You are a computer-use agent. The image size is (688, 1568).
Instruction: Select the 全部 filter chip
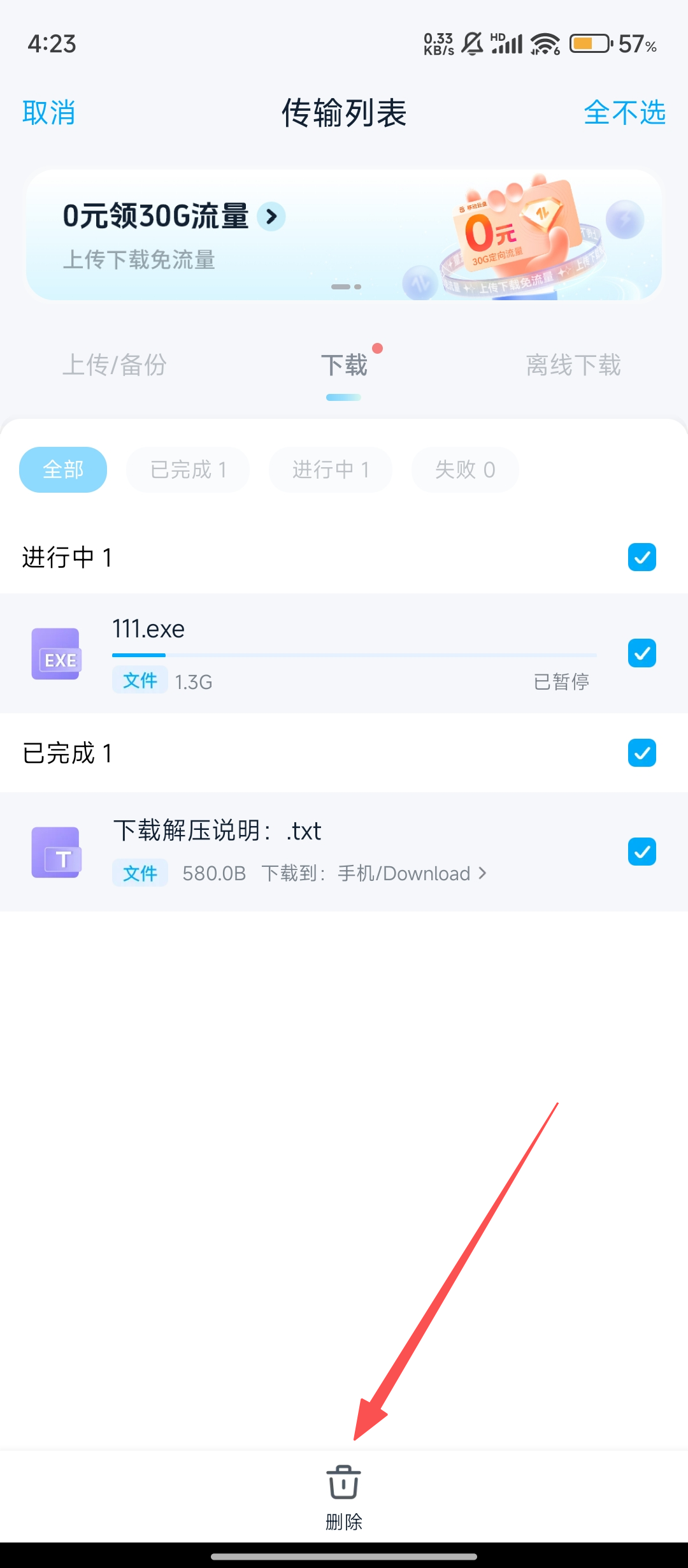(63, 470)
